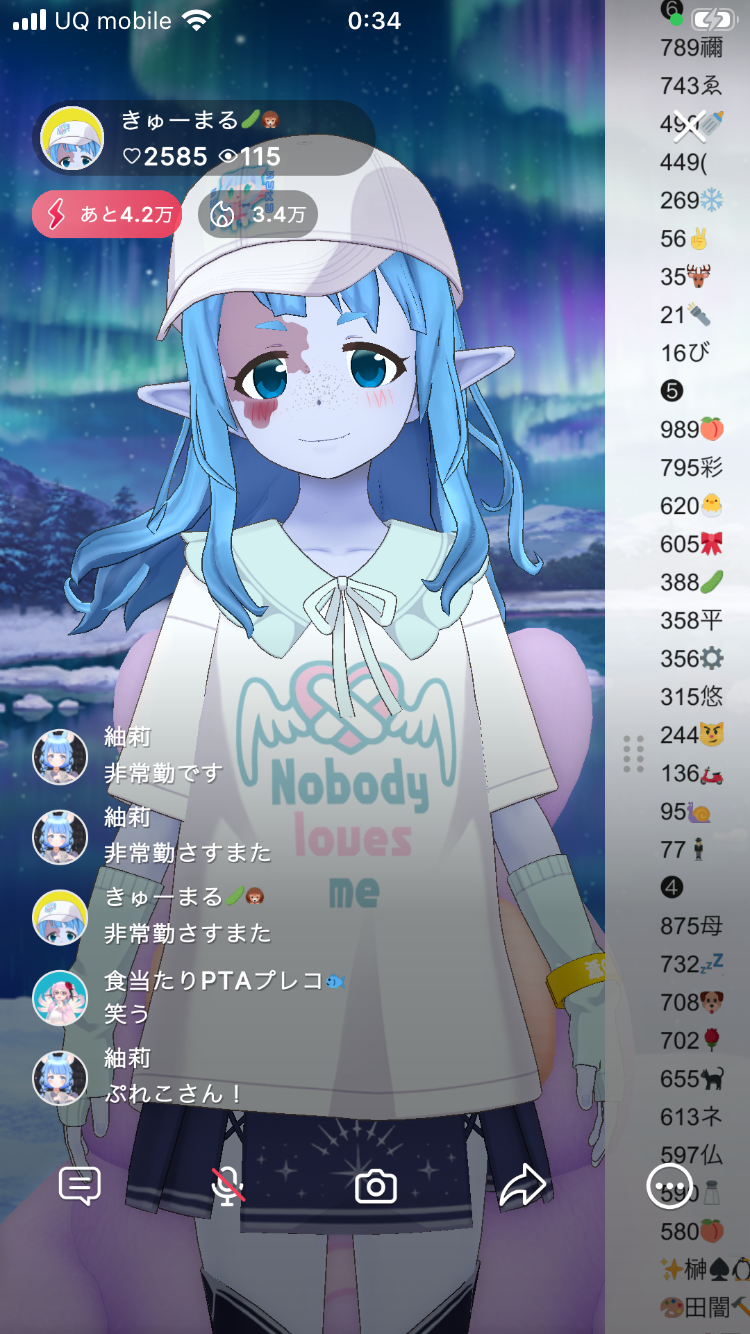Image resolution: width=750 pixels, height=1334 pixels.
Task: Open the 3.4万 flame ranking chip
Action: (258, 214)
